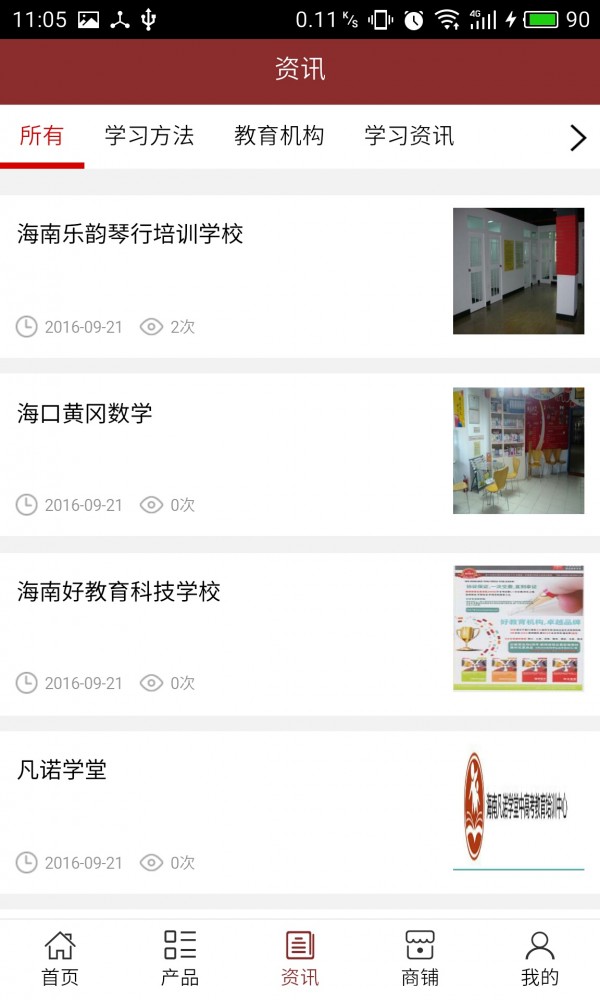Switch to the 所有 tab
The height and width of the screenshot is (1000, 600).
click(x=42, y=136)
